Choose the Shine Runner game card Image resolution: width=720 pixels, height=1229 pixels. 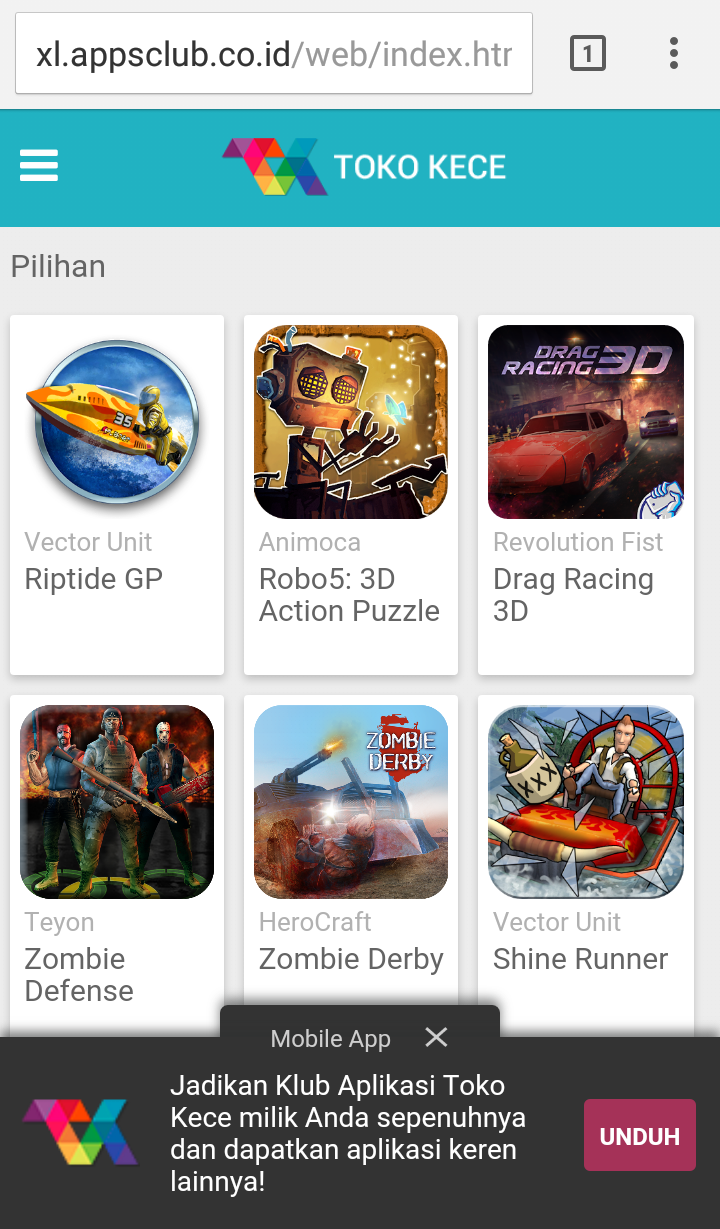585,850
